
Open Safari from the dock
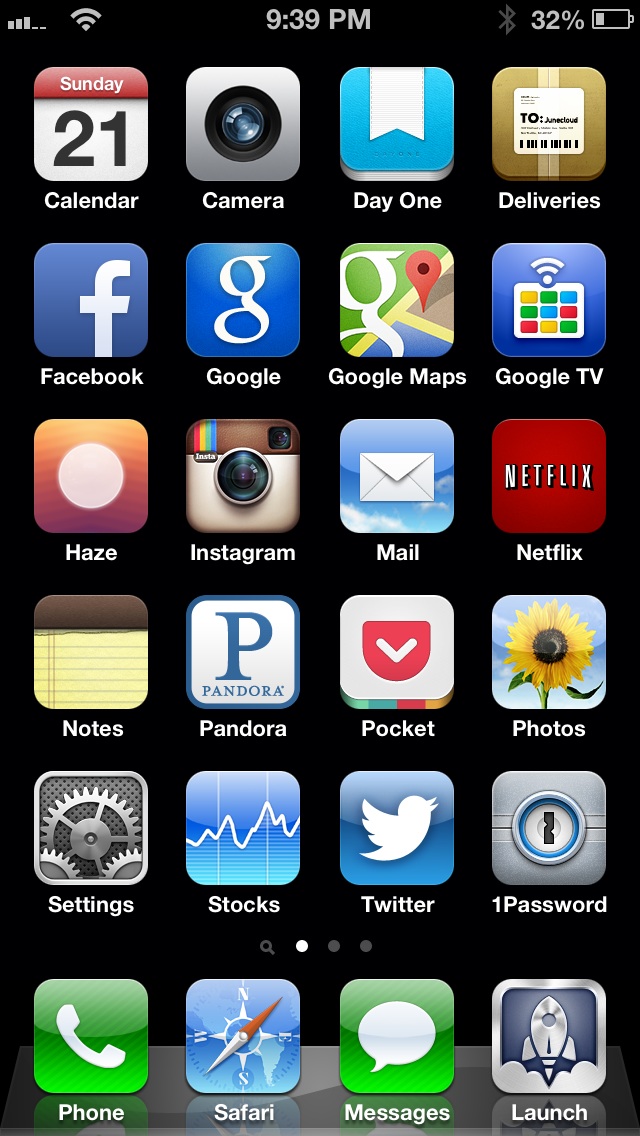coord(243,1036)
